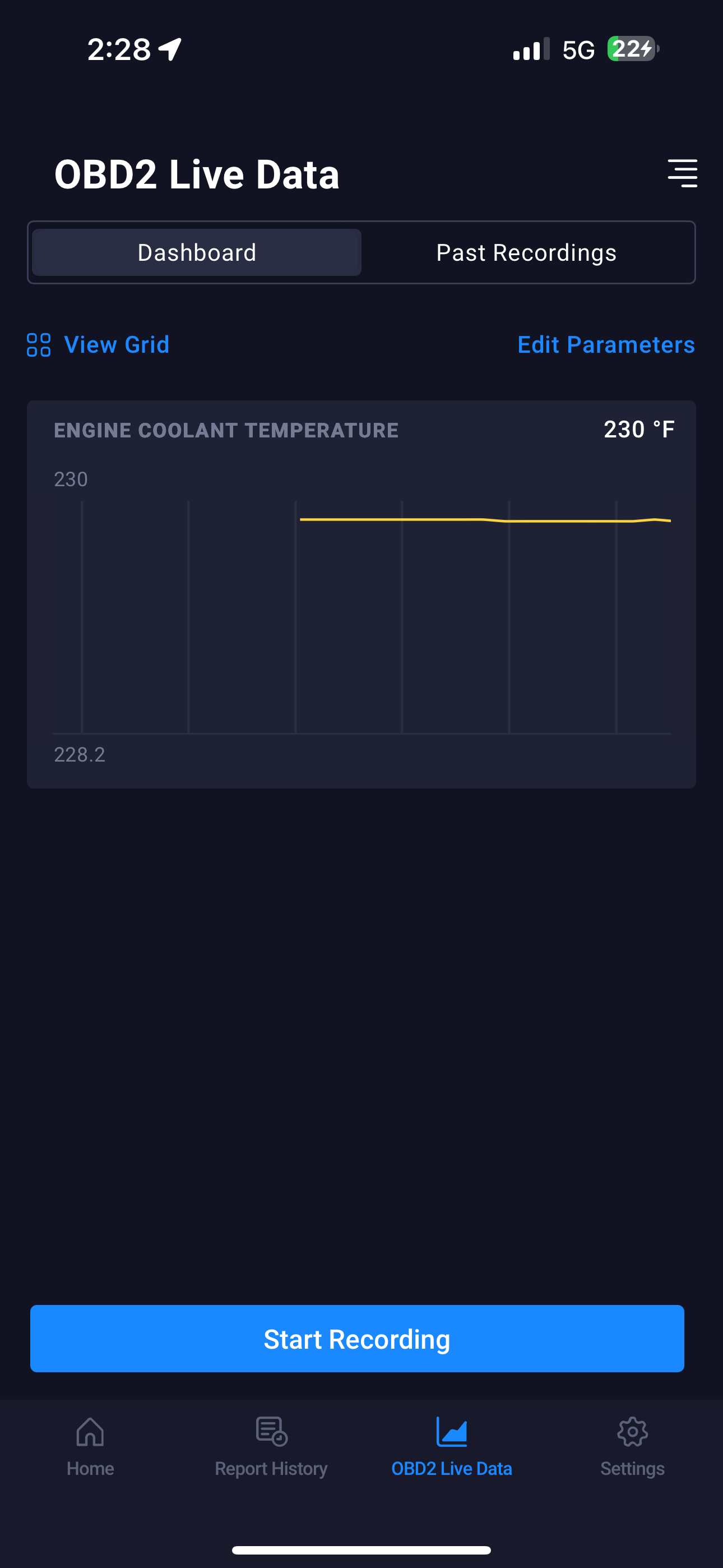Open the Settings tab

pos(632,1447)
